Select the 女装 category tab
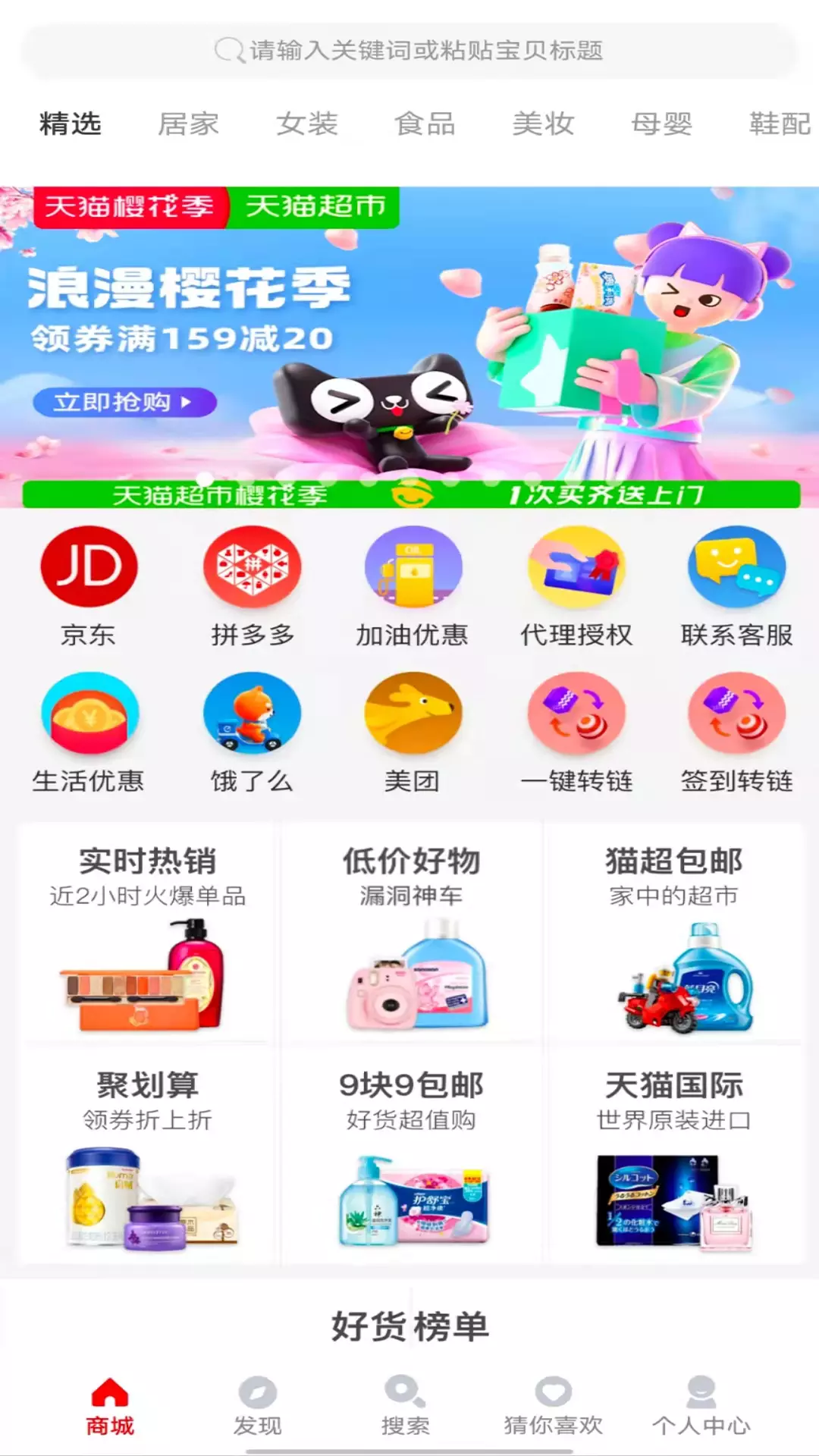819x1456 pixels. click(x=306, y=124)
